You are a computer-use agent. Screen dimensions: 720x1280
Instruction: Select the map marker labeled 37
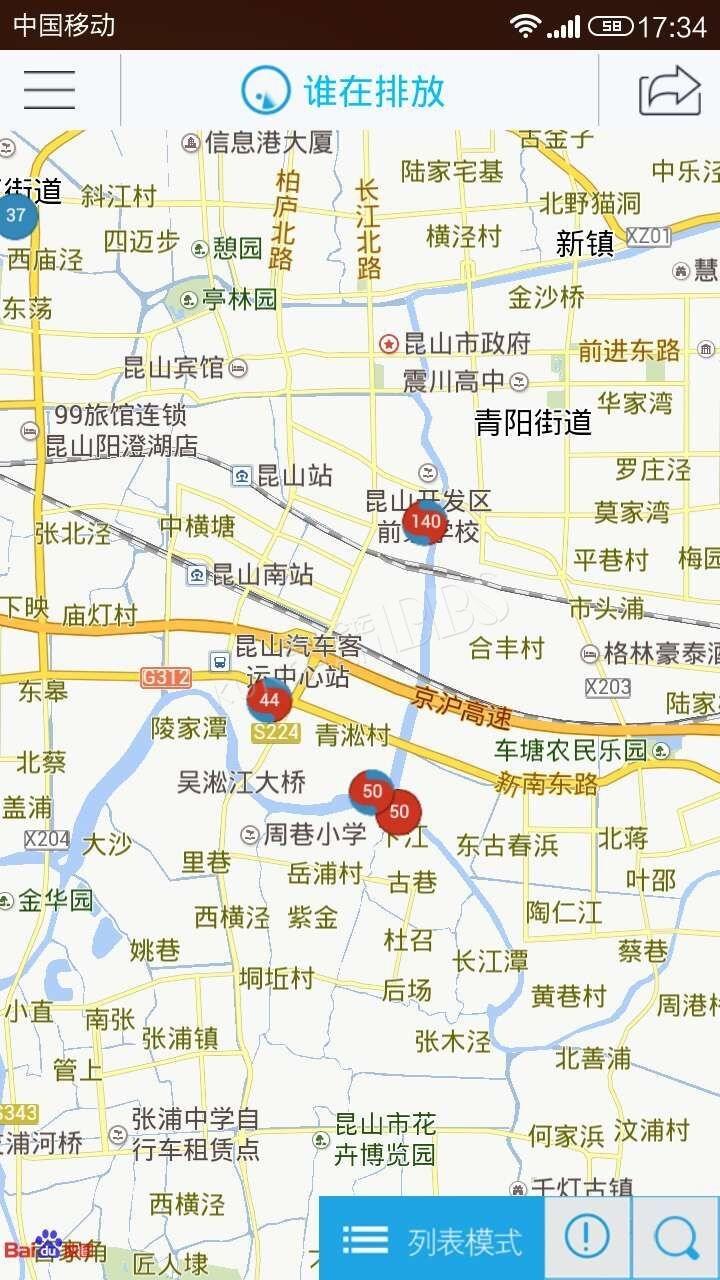pos(16,215)
